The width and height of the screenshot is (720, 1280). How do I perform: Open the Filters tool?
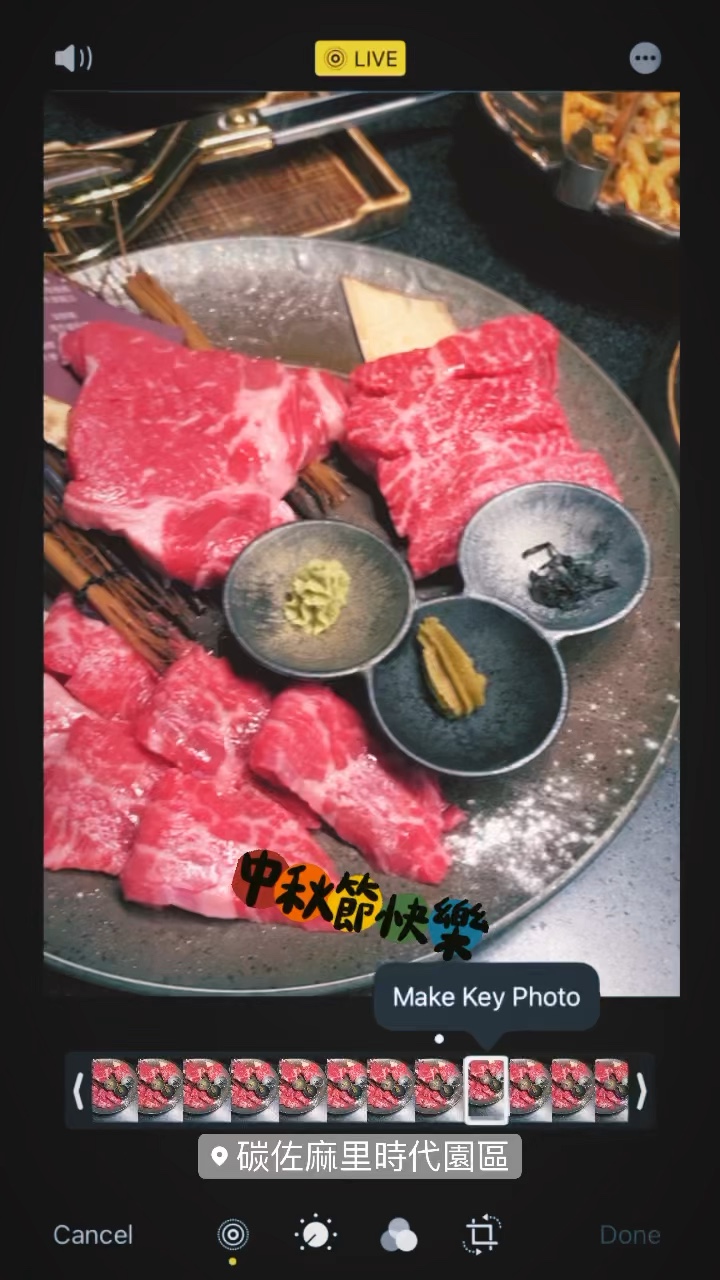pyautogui.click(x=398, y=1237)
